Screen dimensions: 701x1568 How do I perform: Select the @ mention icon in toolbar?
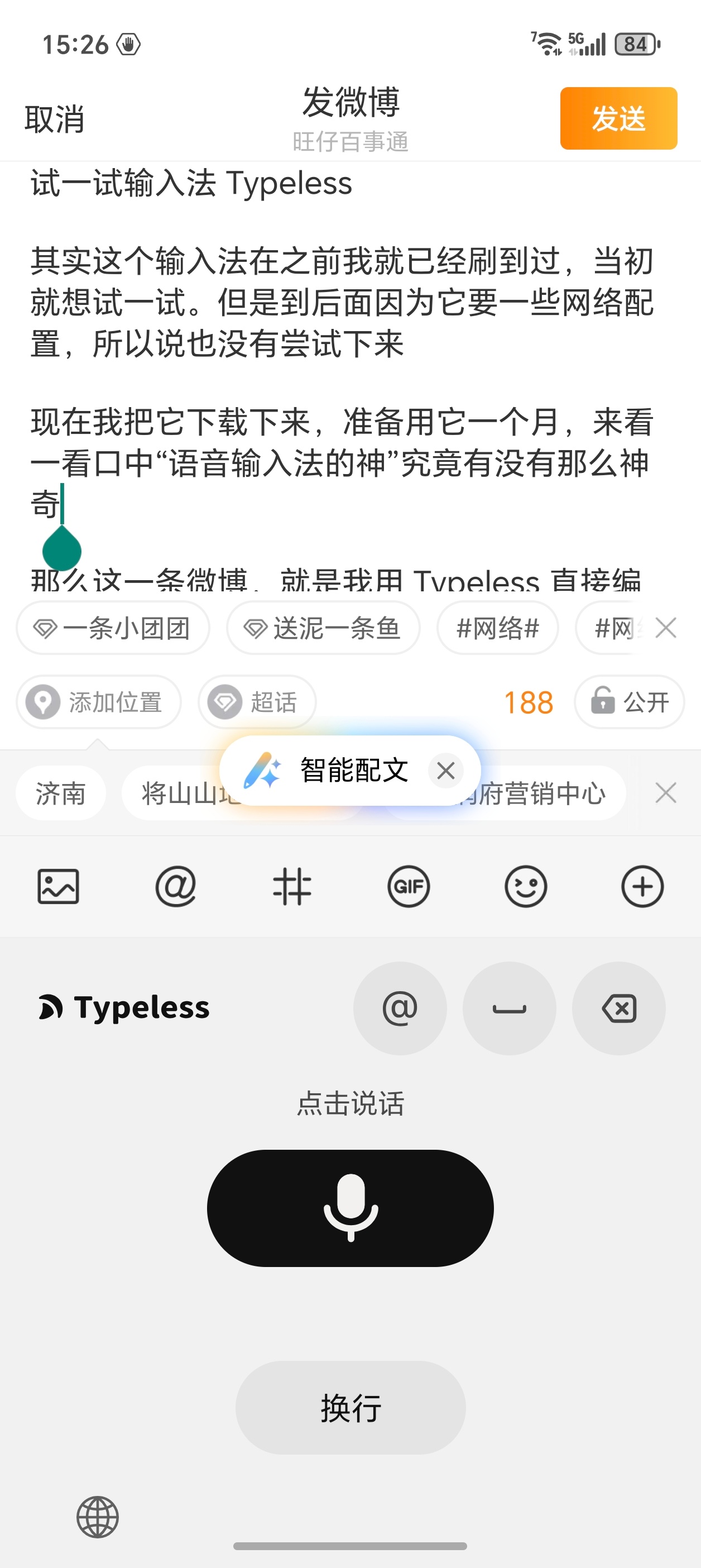tap(176, 886)
